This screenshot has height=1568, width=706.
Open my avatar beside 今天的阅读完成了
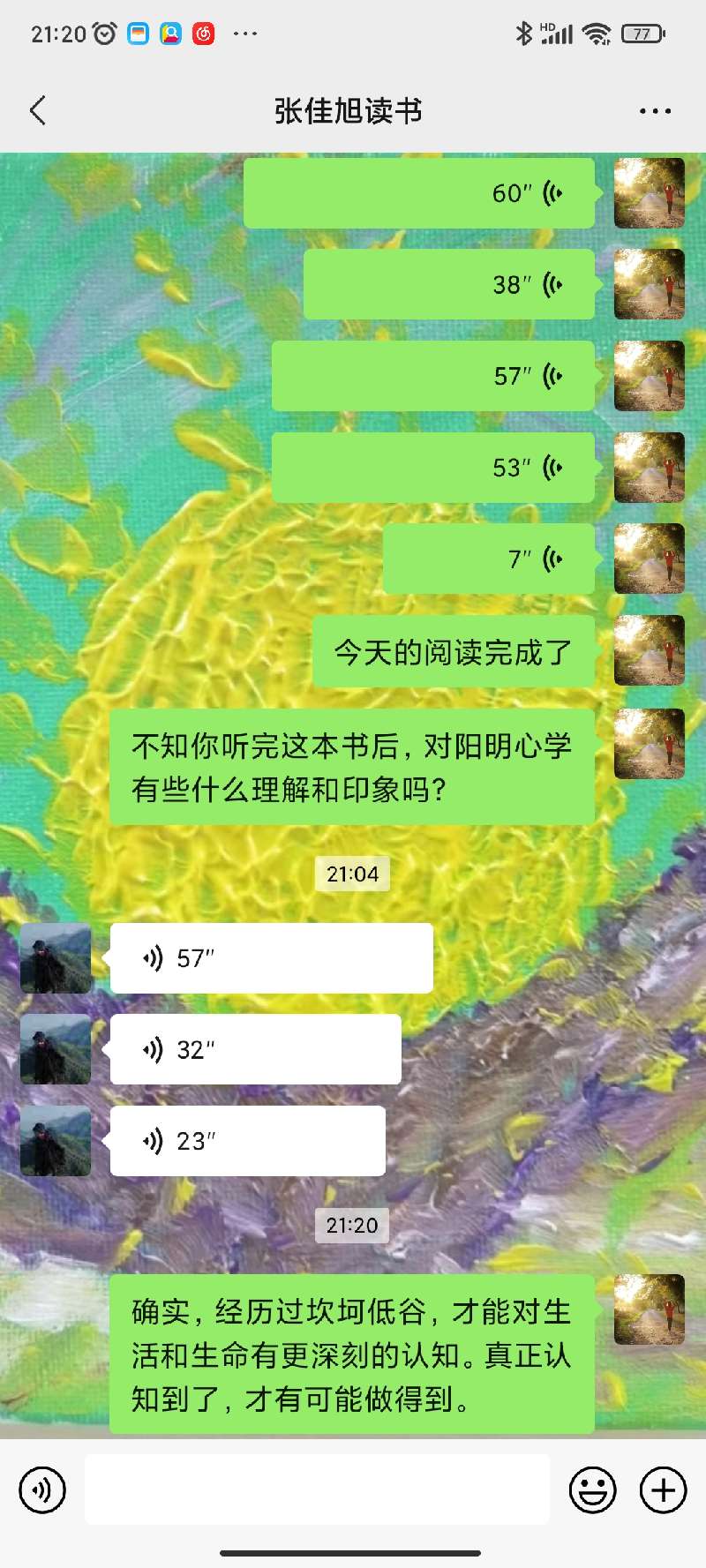(x=649, y=650)
